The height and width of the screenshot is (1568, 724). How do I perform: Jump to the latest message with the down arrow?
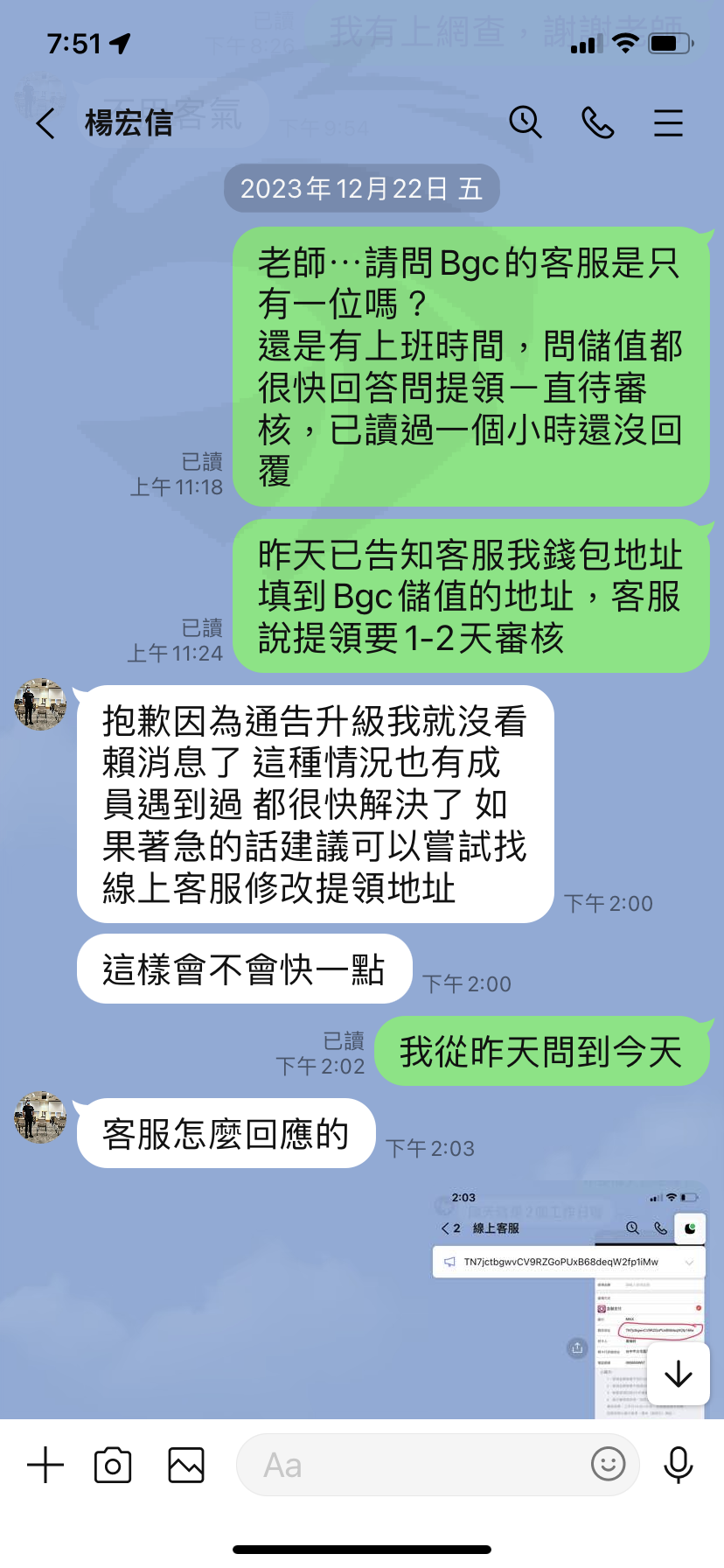[679, 1375]
